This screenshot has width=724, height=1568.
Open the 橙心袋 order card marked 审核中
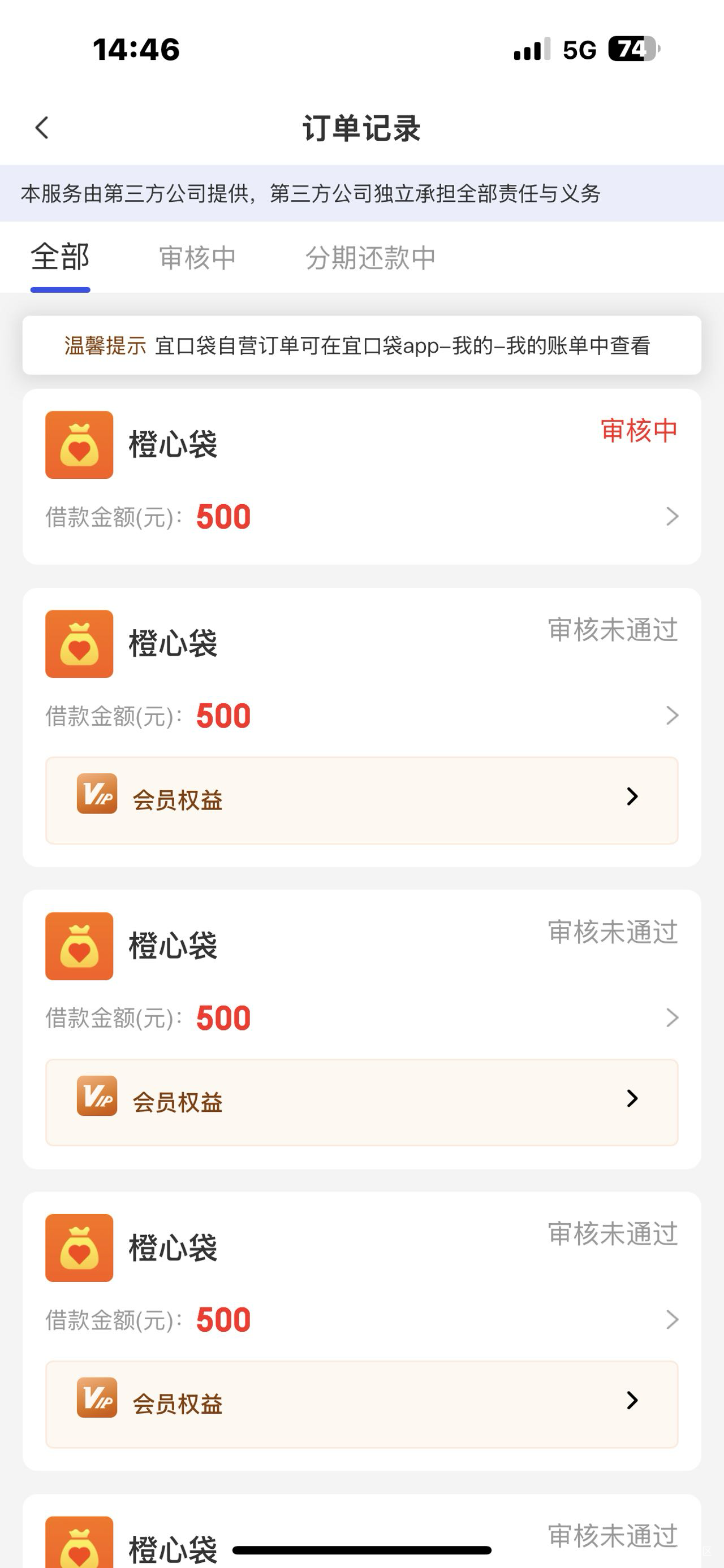[361, 477]
